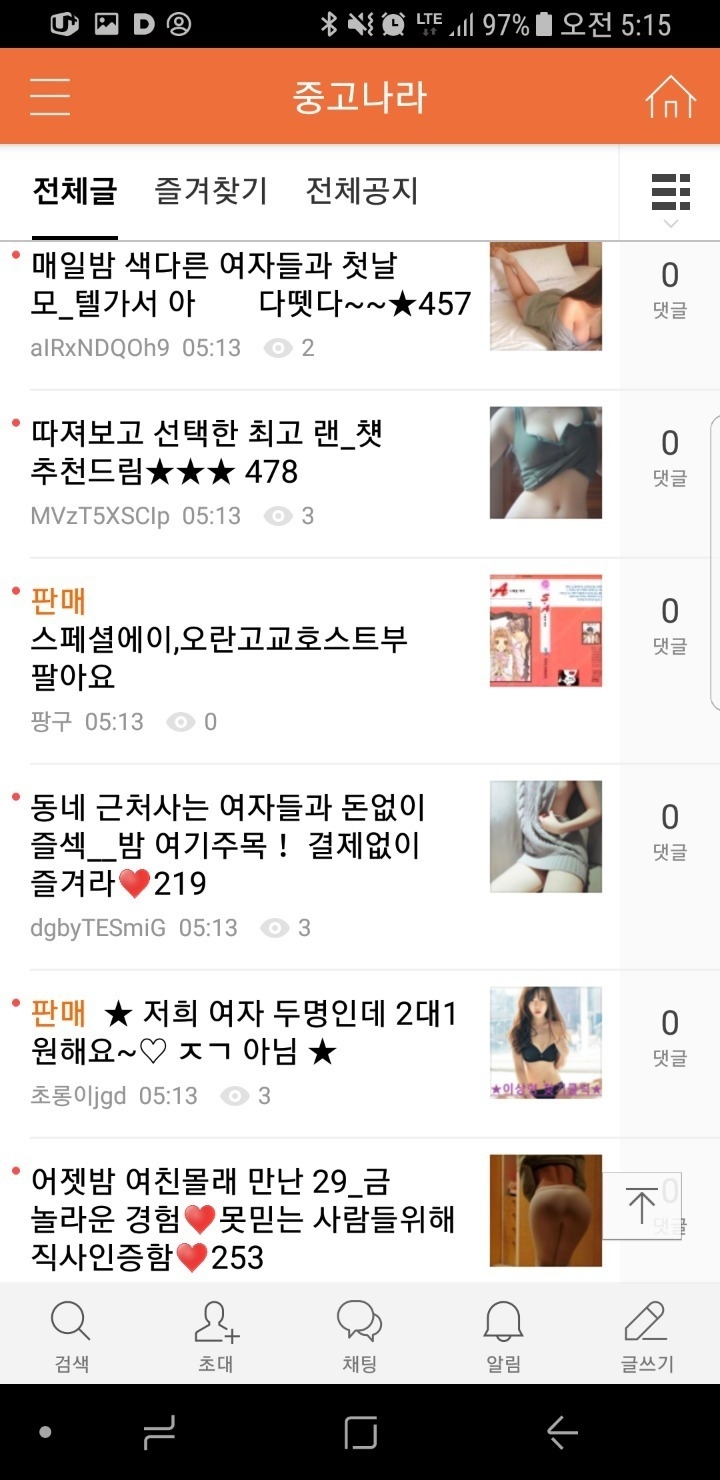The height and width of the screenshot is (1480, 720).
Task: Open recent apps from the navigation bar
Action: point(159,1433)
